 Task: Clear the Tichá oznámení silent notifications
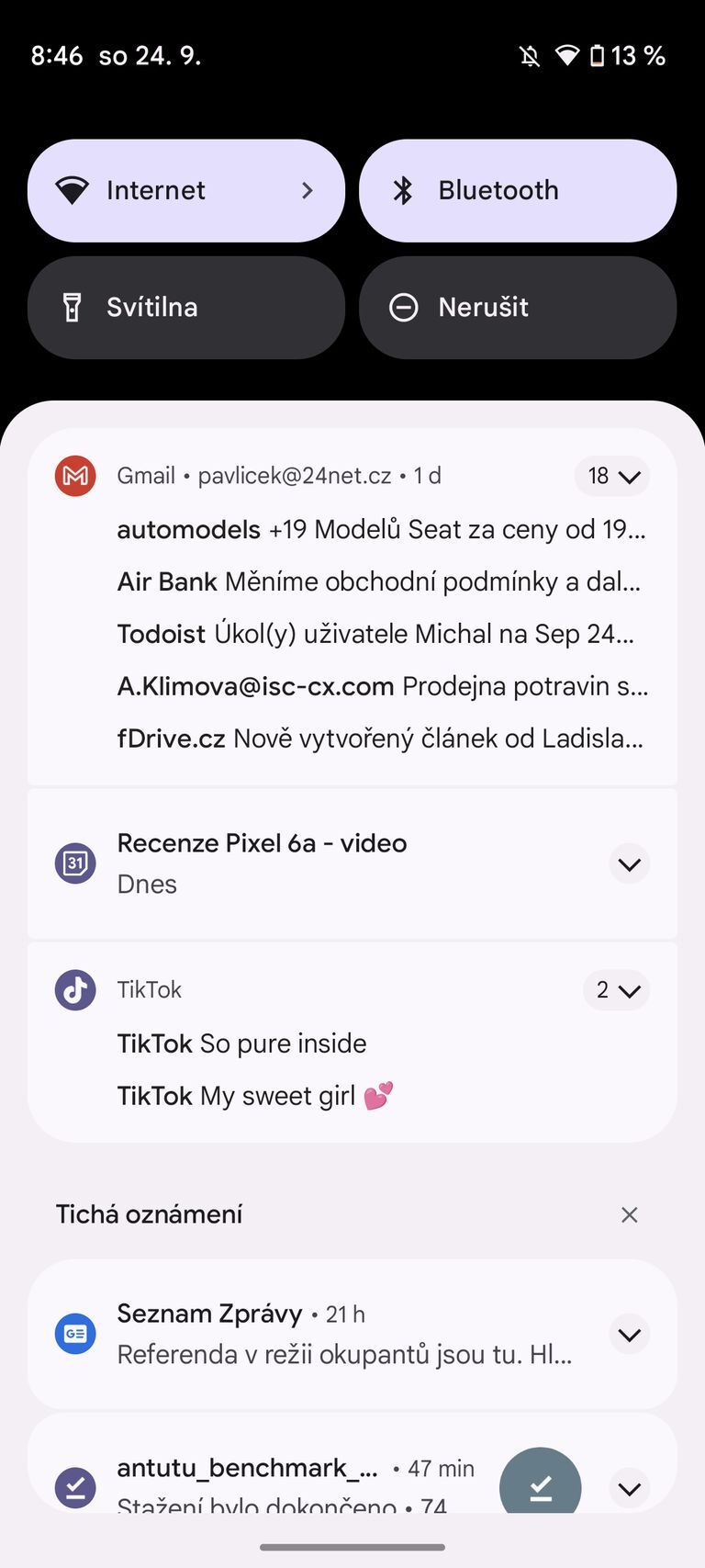click(629, 1214)
